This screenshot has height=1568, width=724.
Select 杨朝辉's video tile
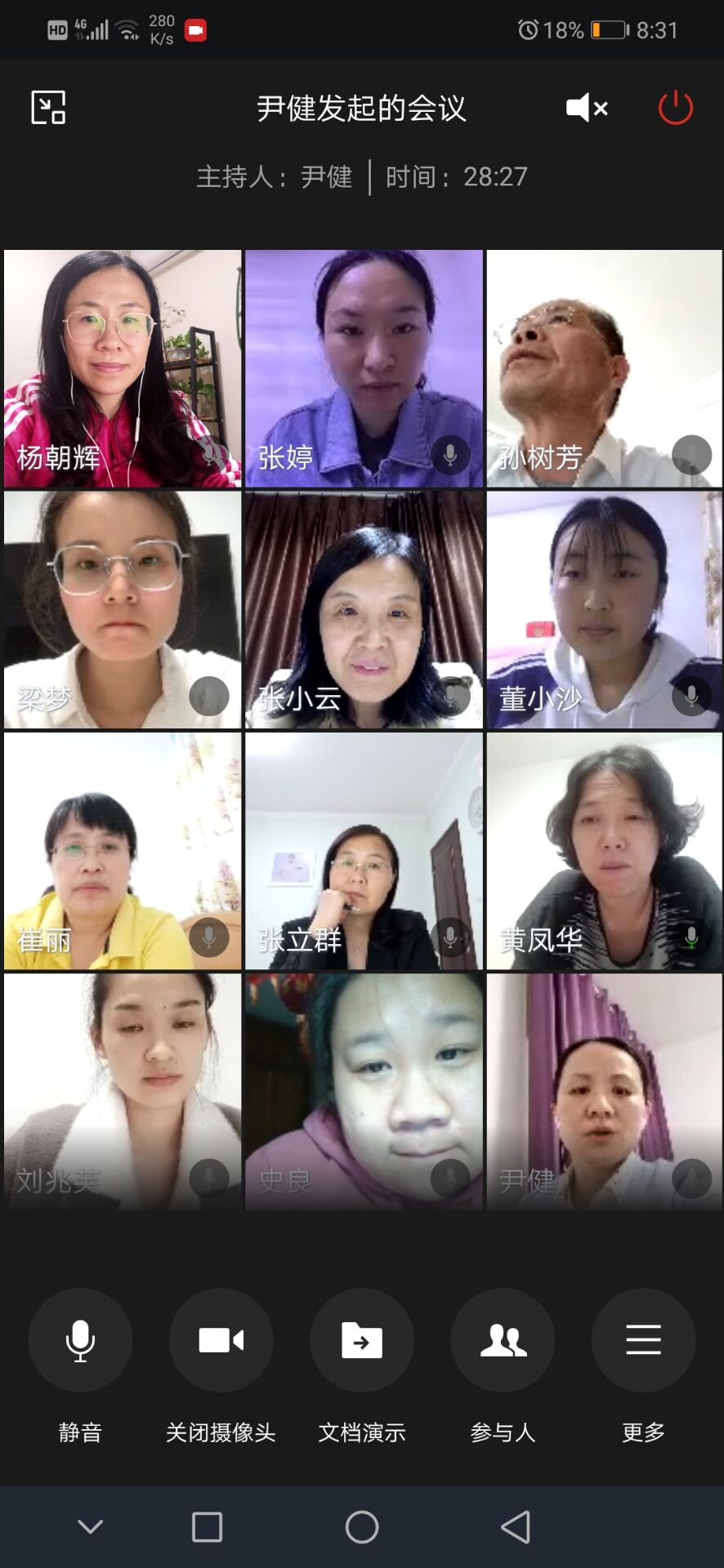pyautogui.click(x=123, y=367)
